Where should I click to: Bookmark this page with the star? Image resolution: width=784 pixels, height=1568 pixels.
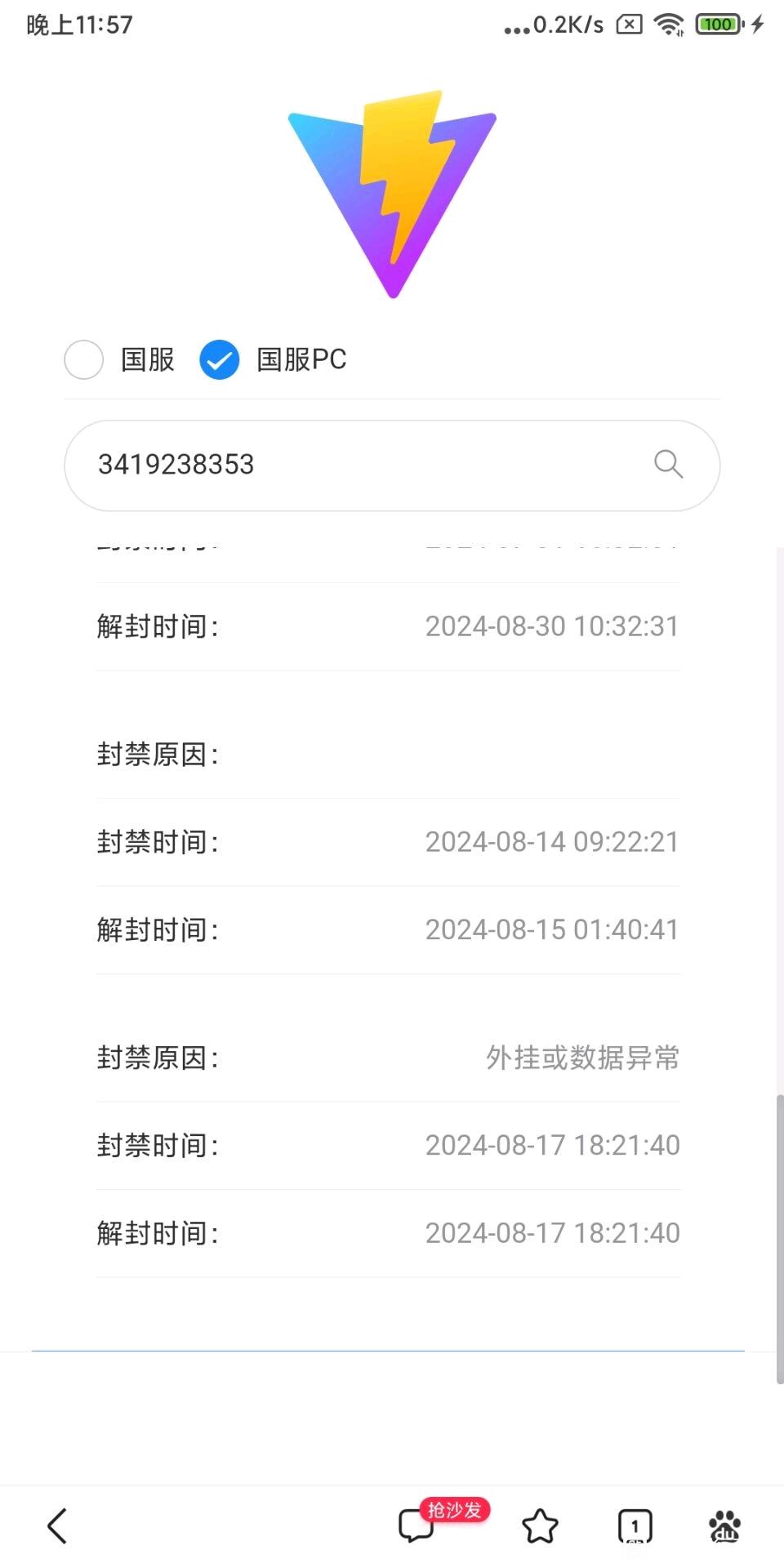click(x=540, y=1526)
